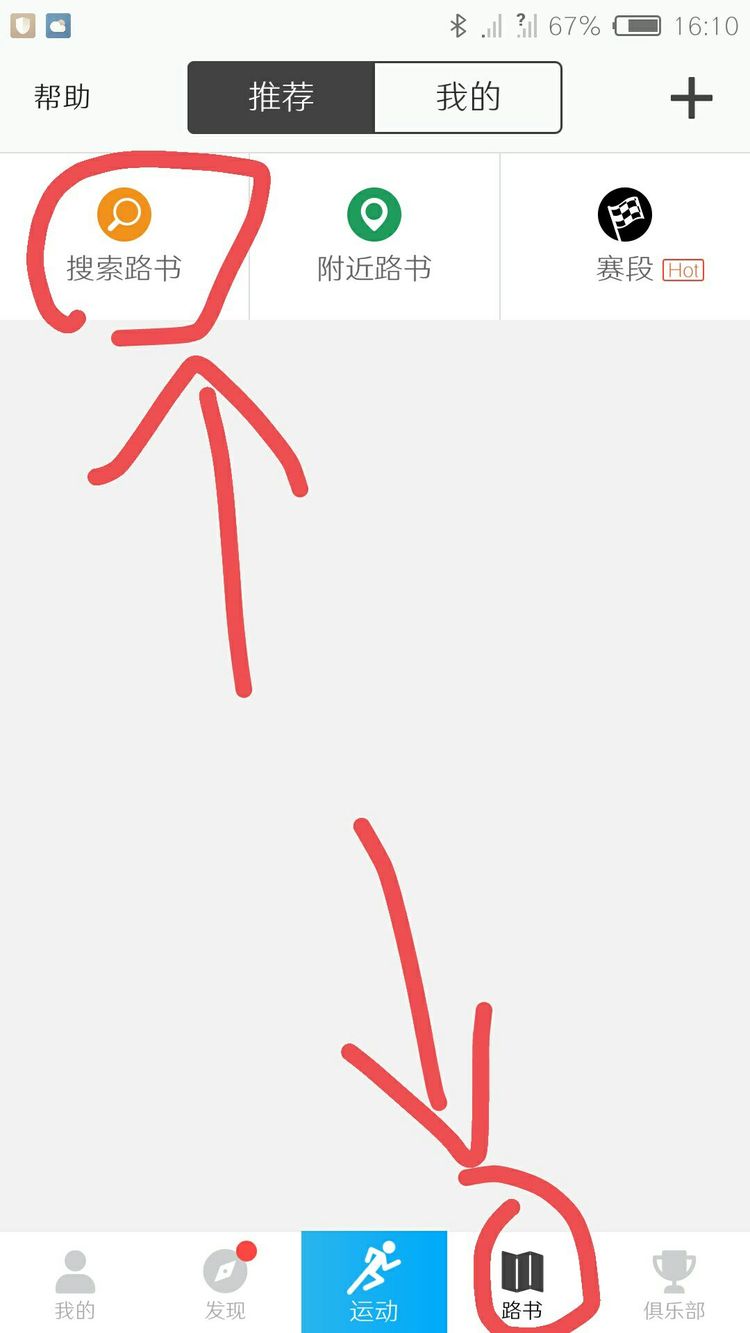
Task: Open the 帮助 help link
Action: 62,97
